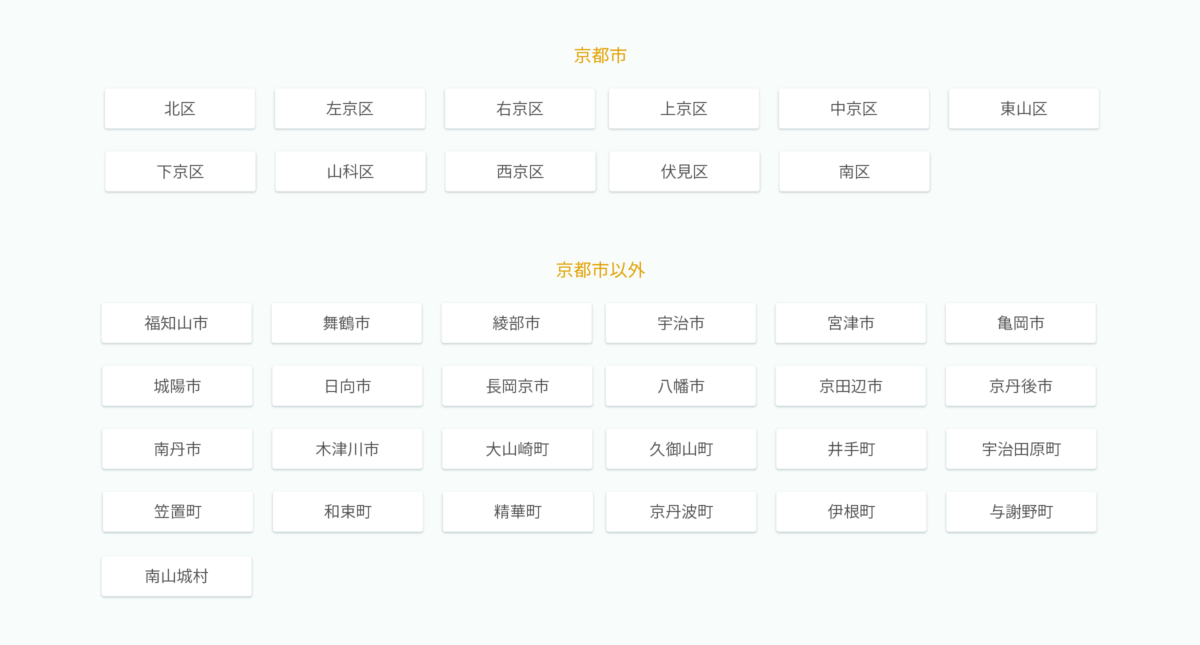Open 東山区 area
This screenshot has height=645, width=1200.
coord(1024,109)
